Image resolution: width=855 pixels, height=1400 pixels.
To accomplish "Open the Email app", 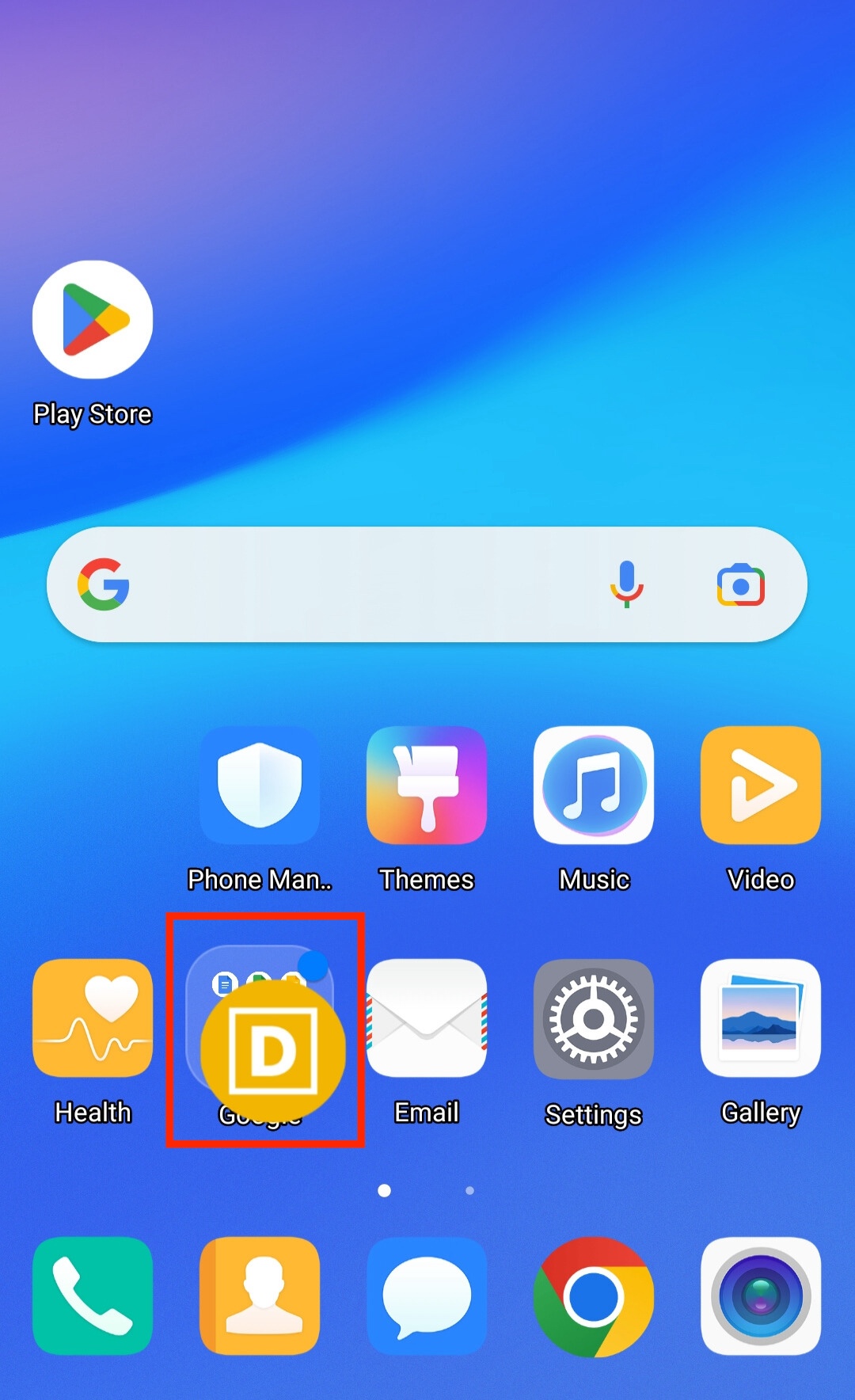I will coord(427,1018).
